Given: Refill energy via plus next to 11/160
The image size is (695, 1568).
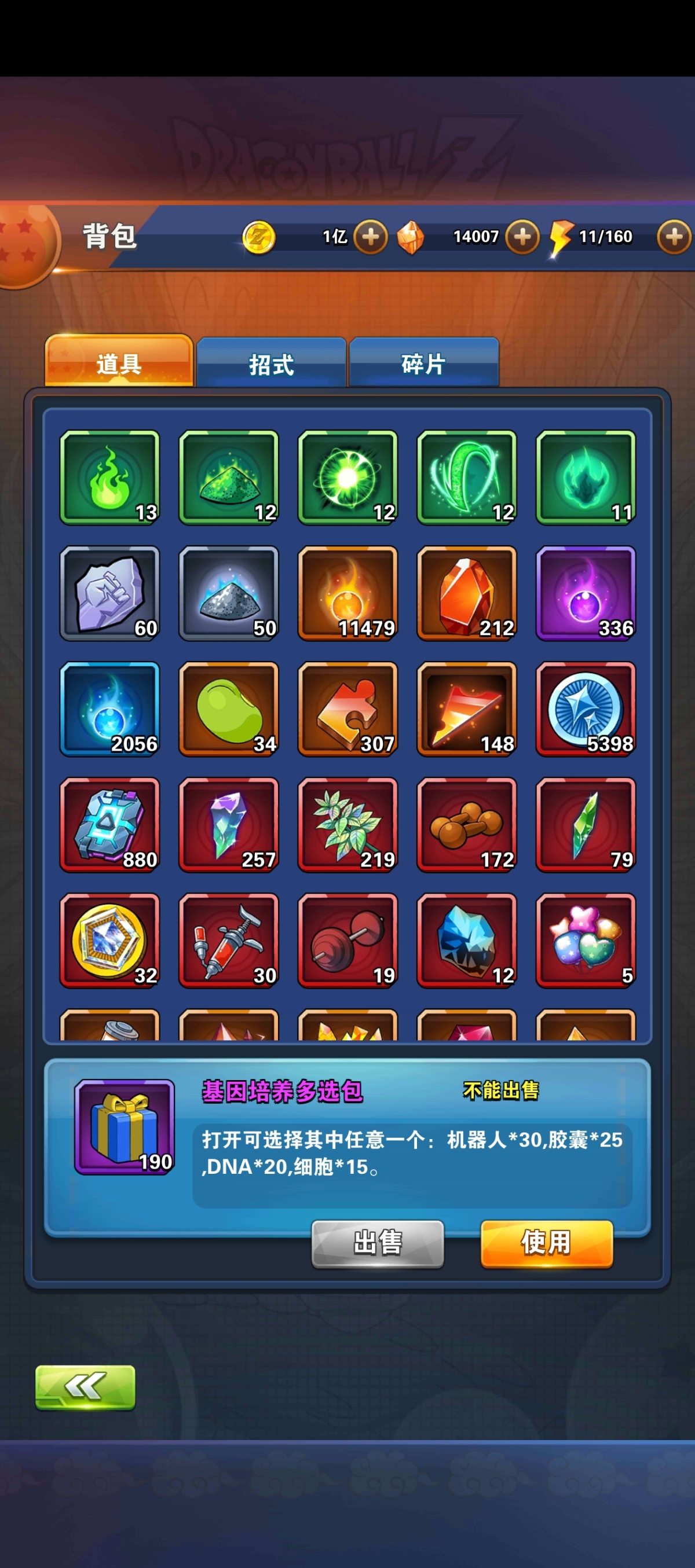Looking at the screenshot, I should (x=674, y=237).
